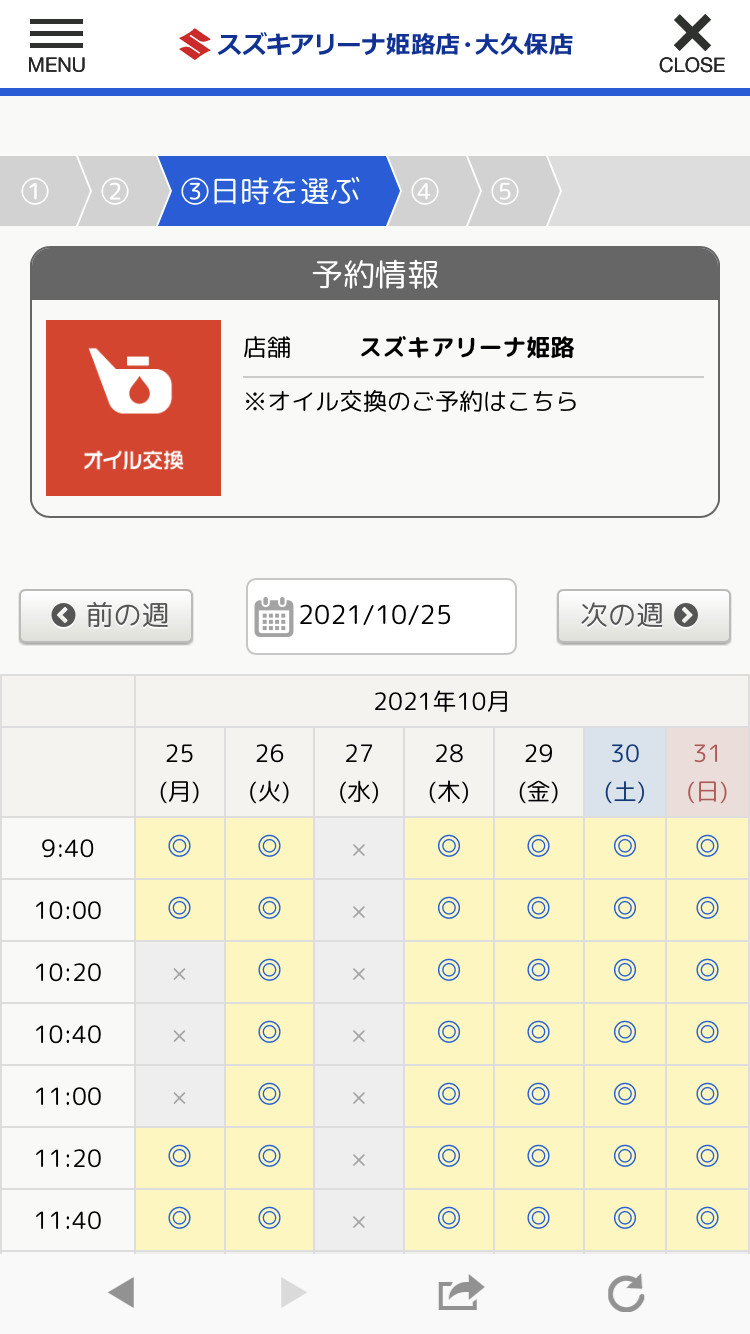The height and width of the screenshot is (1334, 750).
Task: Select the 9:40 slot on Monday 25
Action: pos(180,848)
